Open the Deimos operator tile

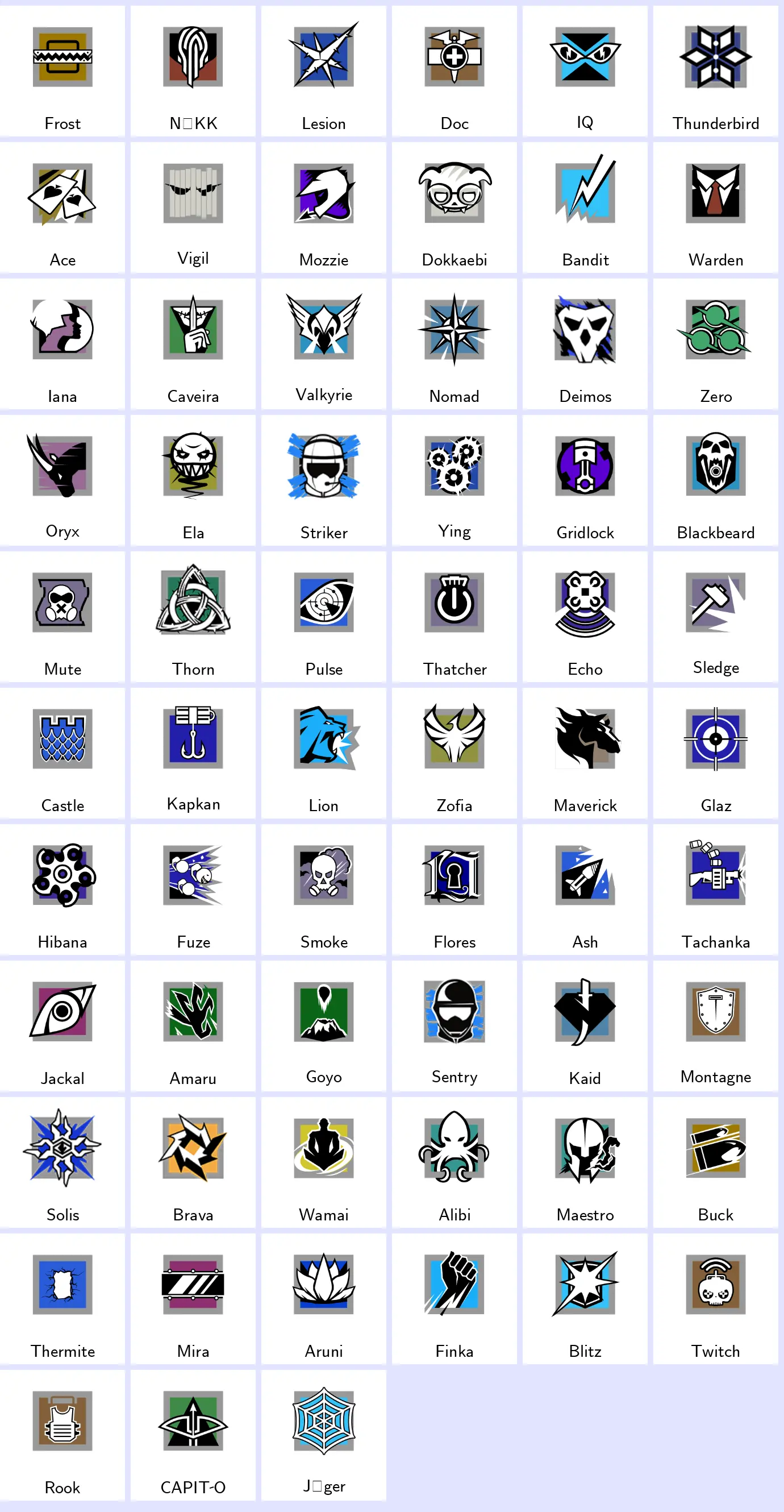pyautogui.click(x=585, y=344)
